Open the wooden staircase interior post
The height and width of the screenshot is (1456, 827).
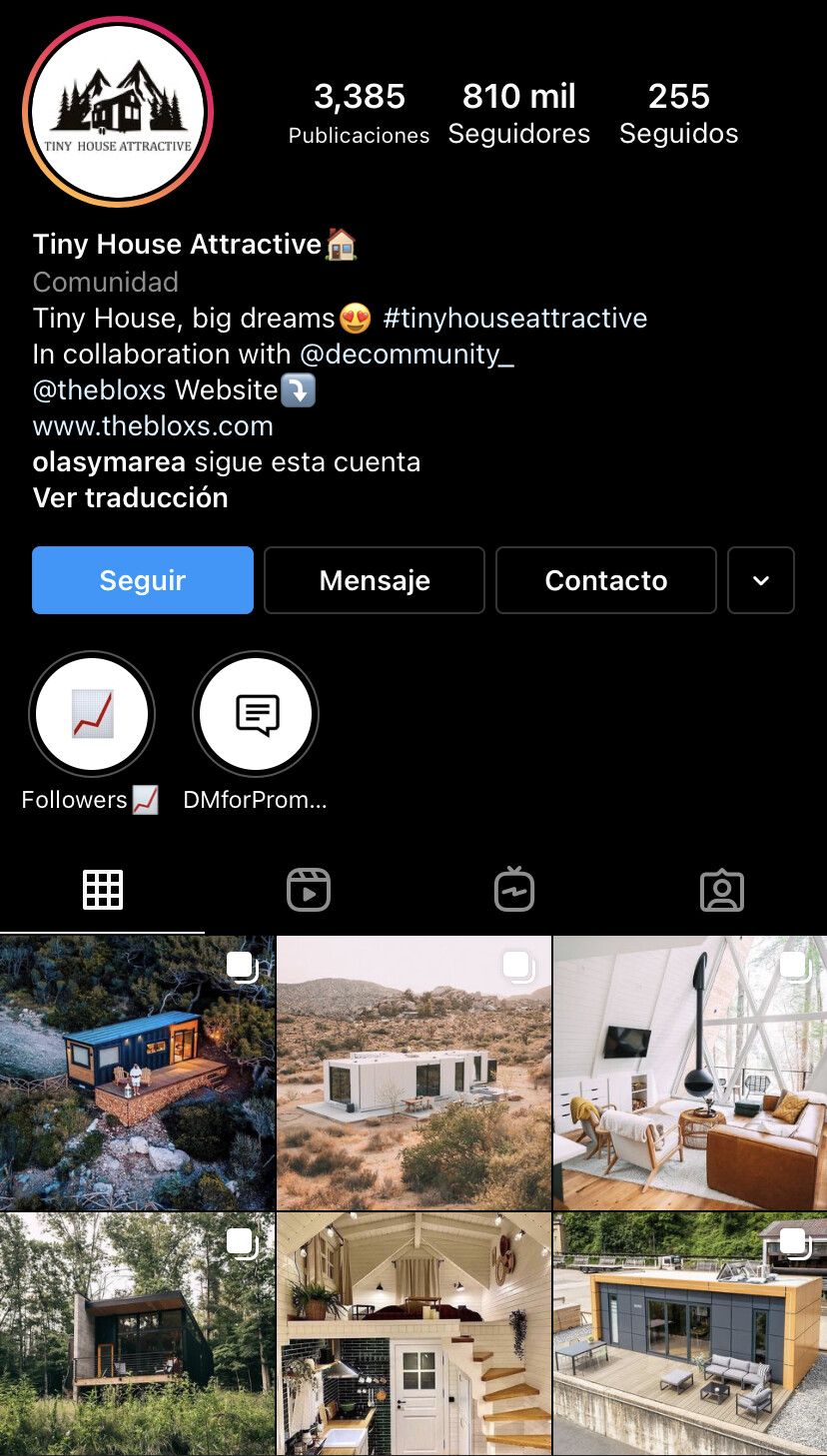pyautogui.click(x=413, y=1333)
